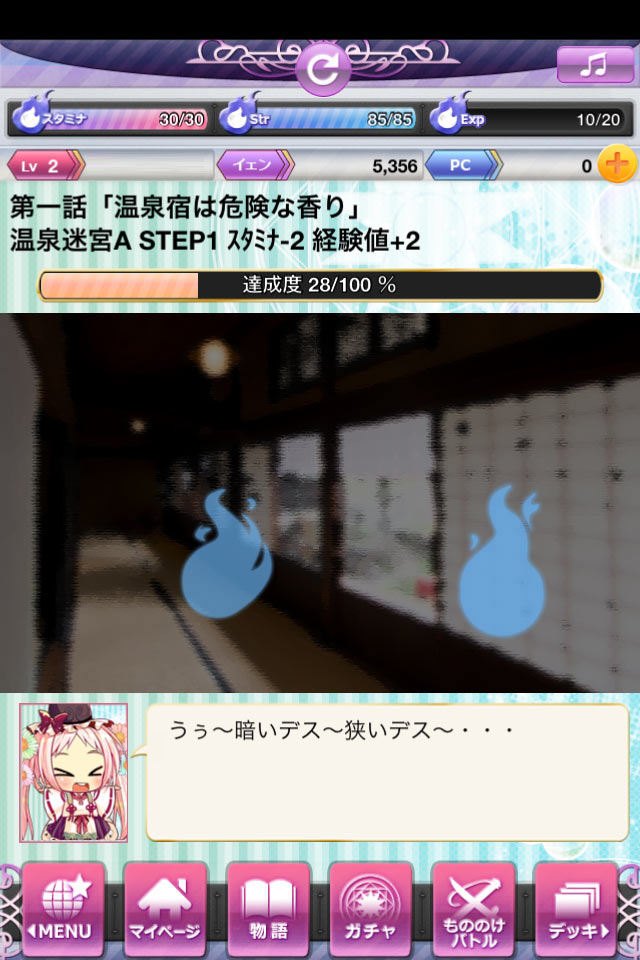640x960 pixels.
Task: Open もののけバトル
Action: point(474,908)
